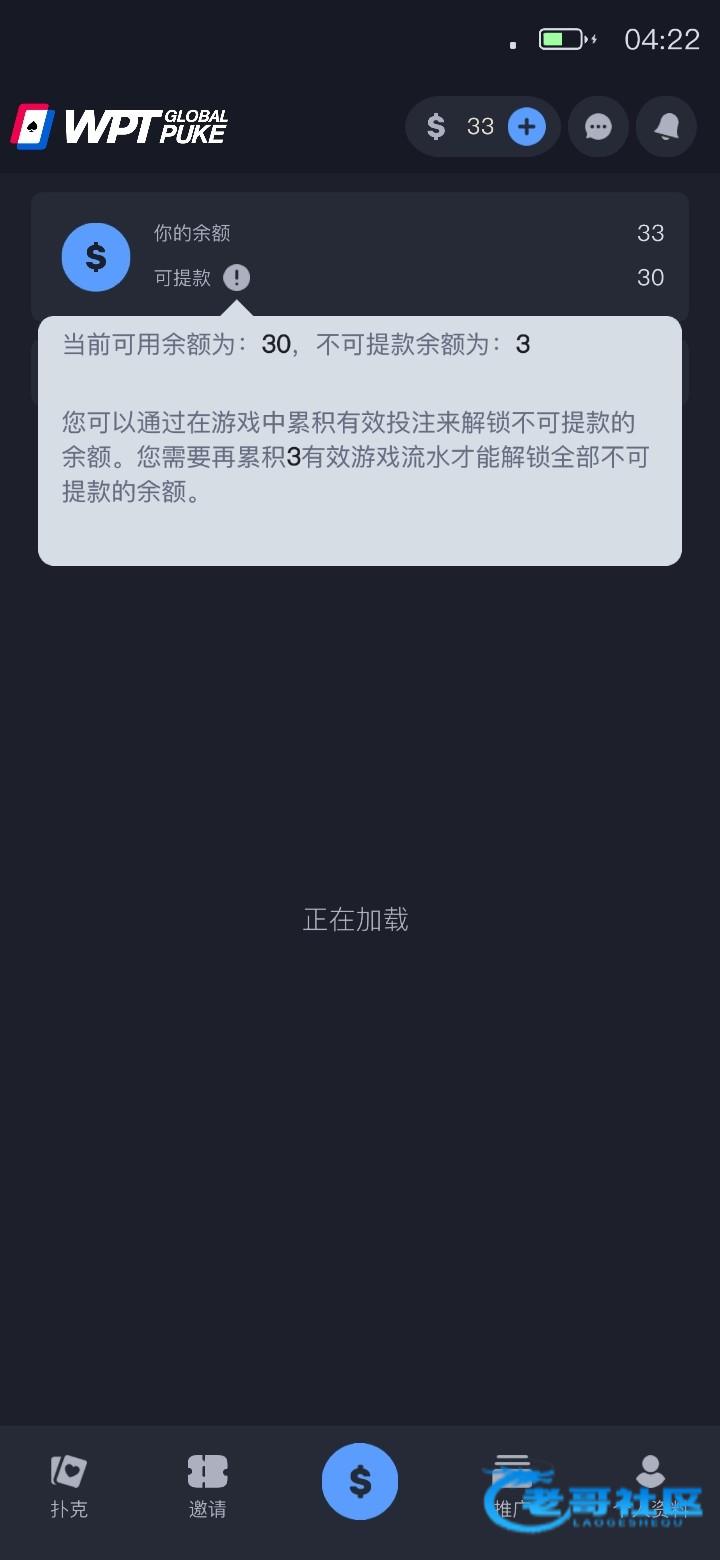Open the chat messages bubble
Image resolution: width=720 pixels, height=1560 pixels.
pyautogui.click(x=598, y=127)
